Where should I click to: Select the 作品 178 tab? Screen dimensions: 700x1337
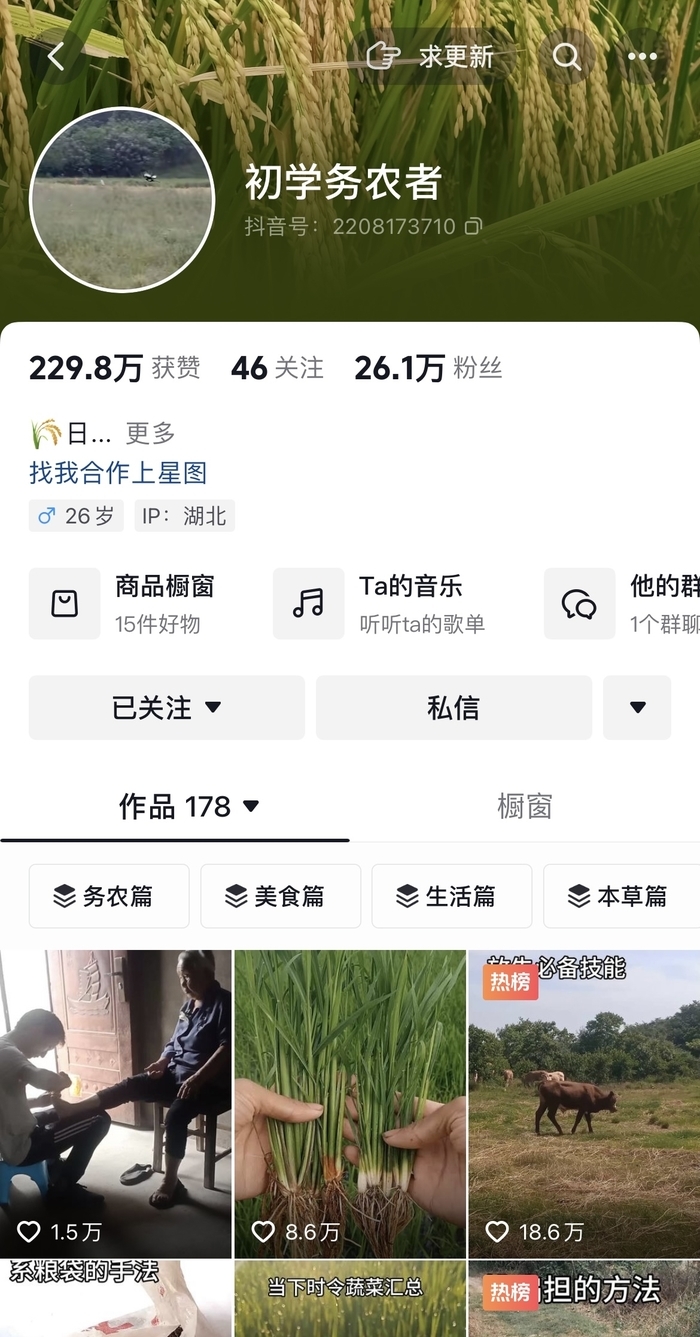[188, 806]
